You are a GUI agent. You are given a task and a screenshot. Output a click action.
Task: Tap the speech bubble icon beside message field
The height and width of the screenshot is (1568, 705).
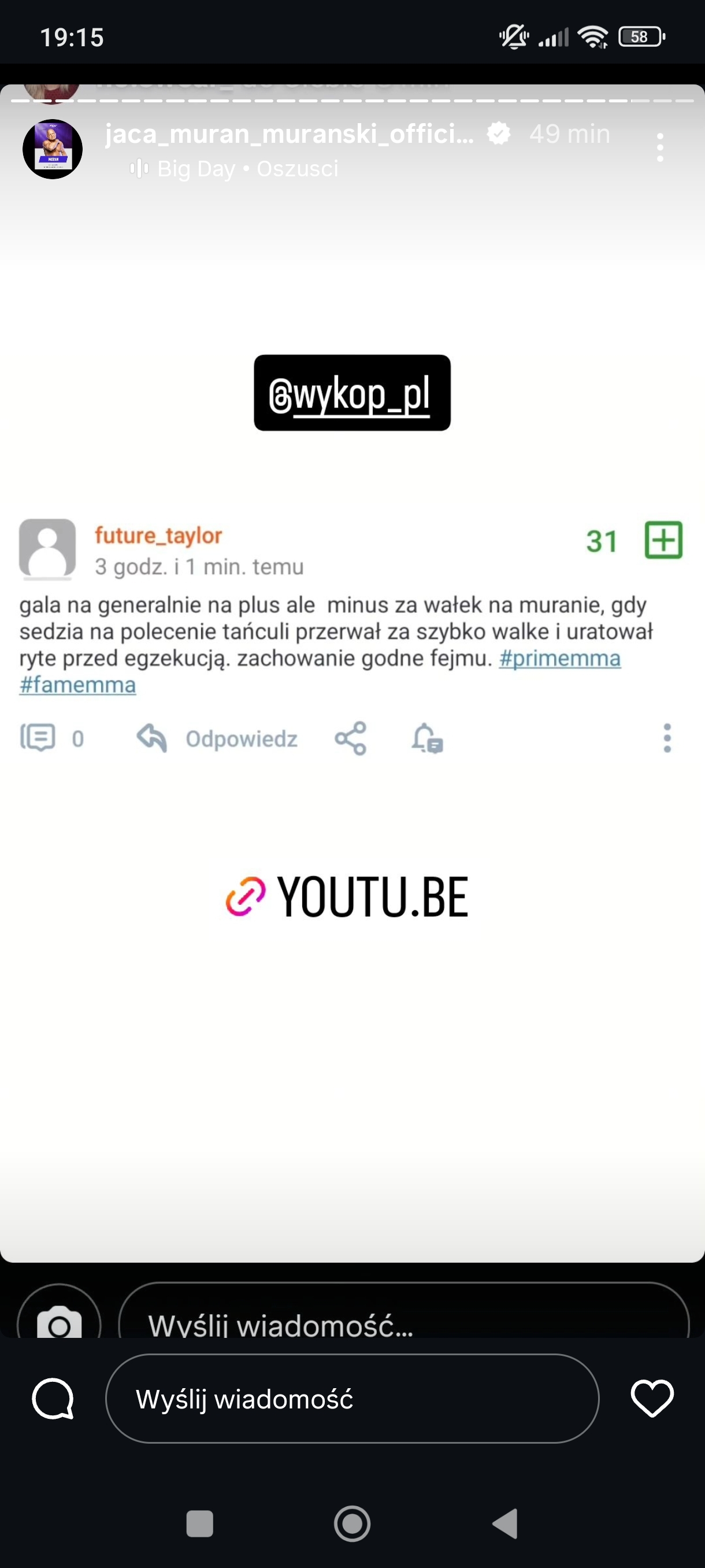click(53, 1399)
